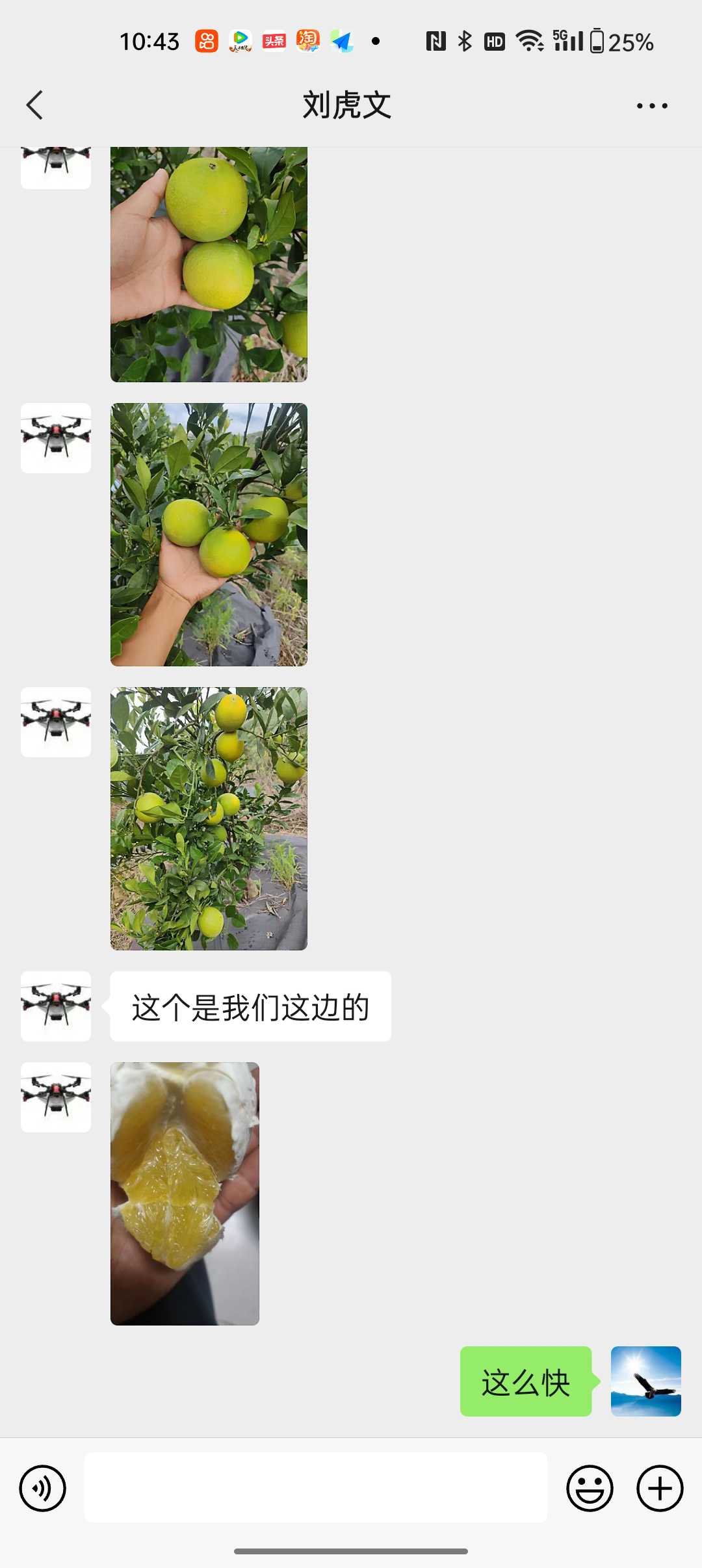The height and width of the screenshot is (1568, 702).
Task: Switch to voice message input
Action: coord(43,1488)
